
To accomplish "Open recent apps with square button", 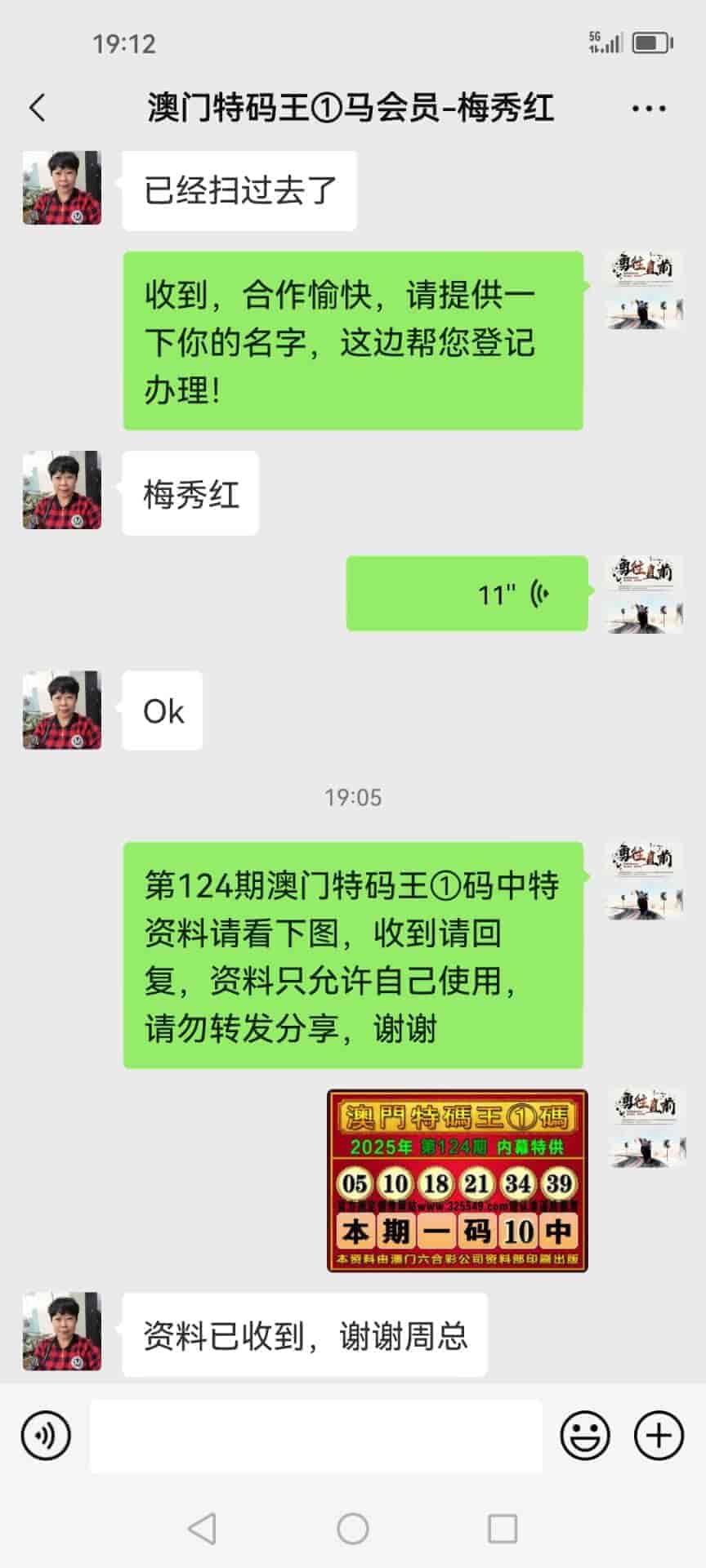I will point(502,1528).
